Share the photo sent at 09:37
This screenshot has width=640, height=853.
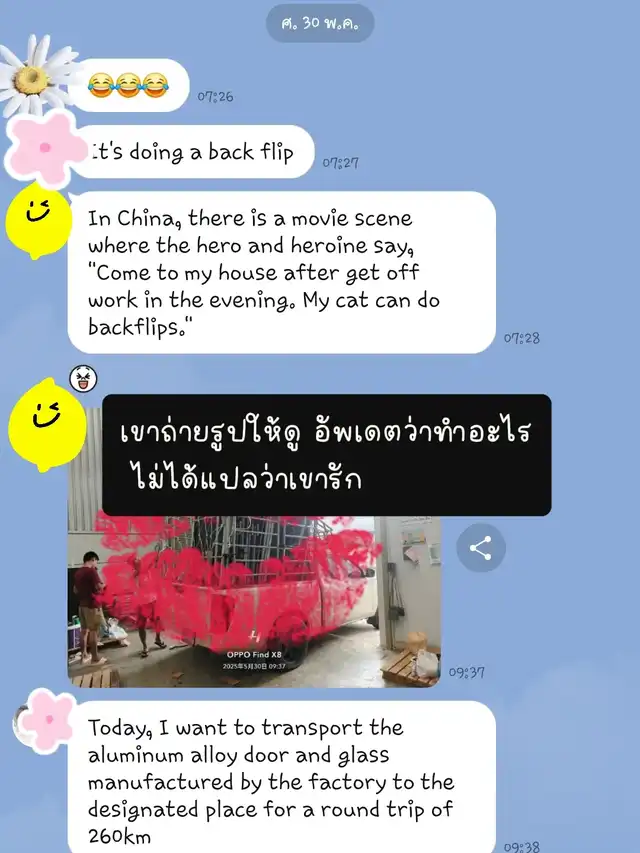[x=481, y=548]
